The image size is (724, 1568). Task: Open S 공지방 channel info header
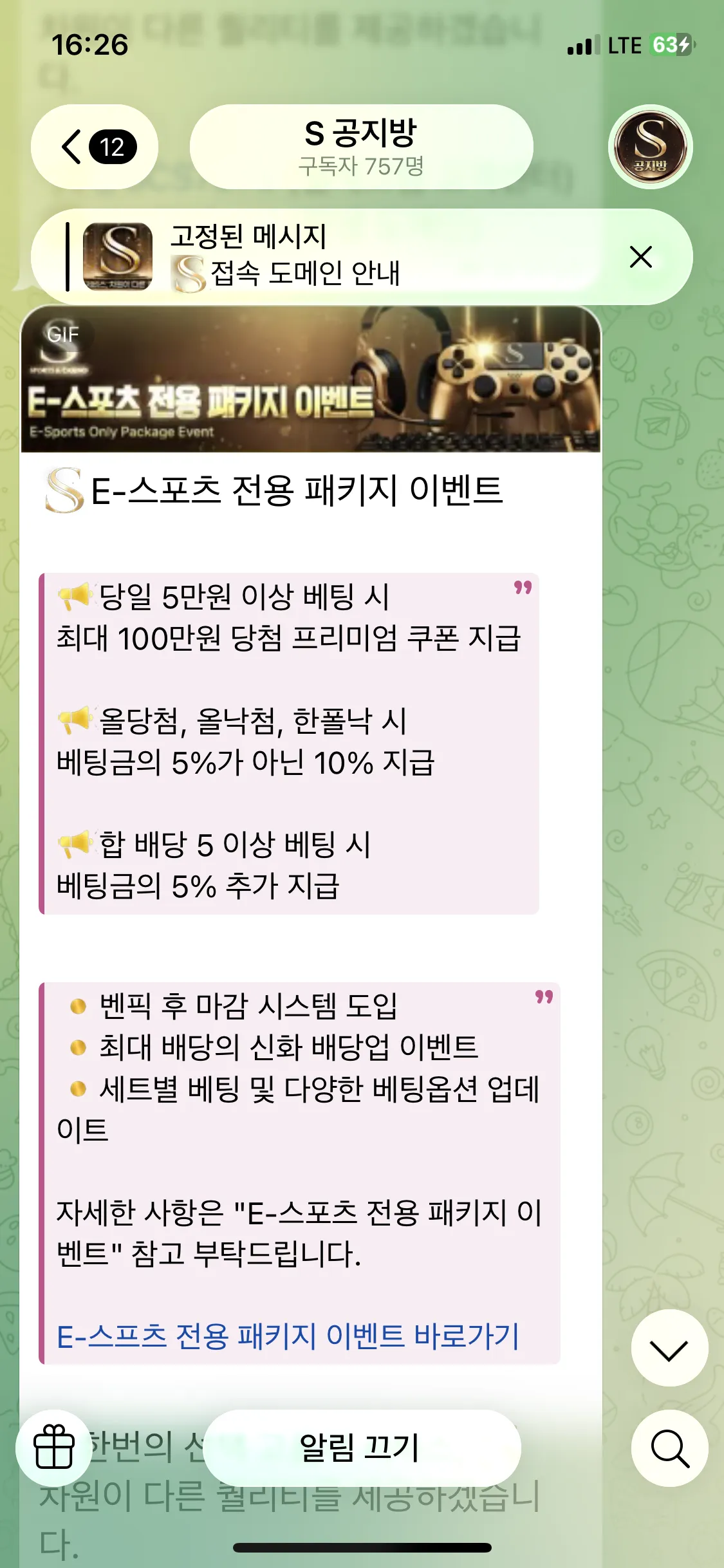coord(361,147)
